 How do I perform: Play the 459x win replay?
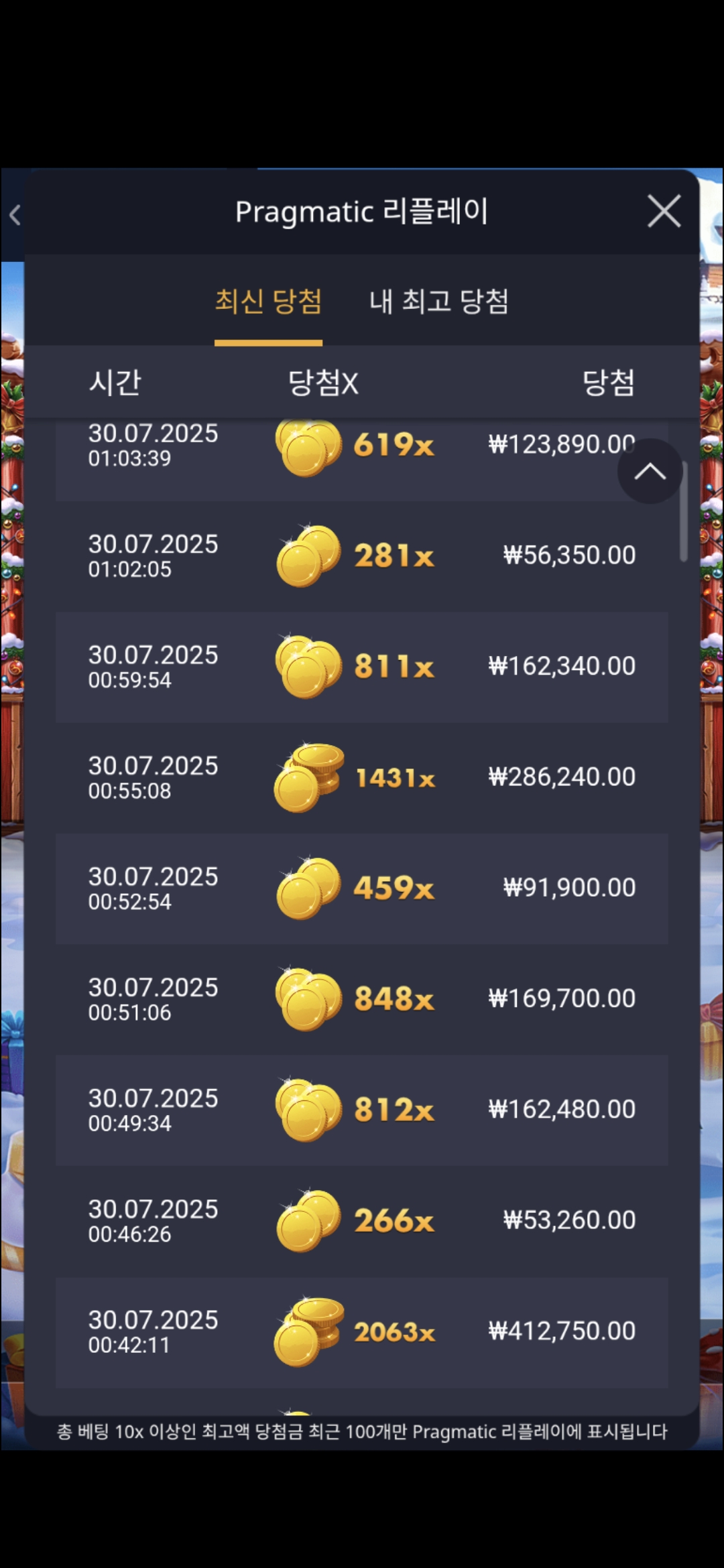coord(362,889)
